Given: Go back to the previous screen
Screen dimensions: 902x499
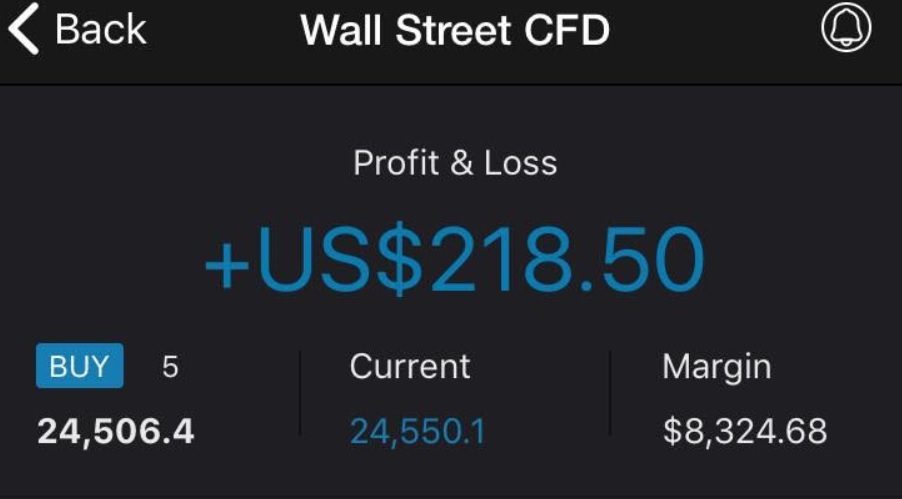Looking at the screenshot, I should 78,31.
